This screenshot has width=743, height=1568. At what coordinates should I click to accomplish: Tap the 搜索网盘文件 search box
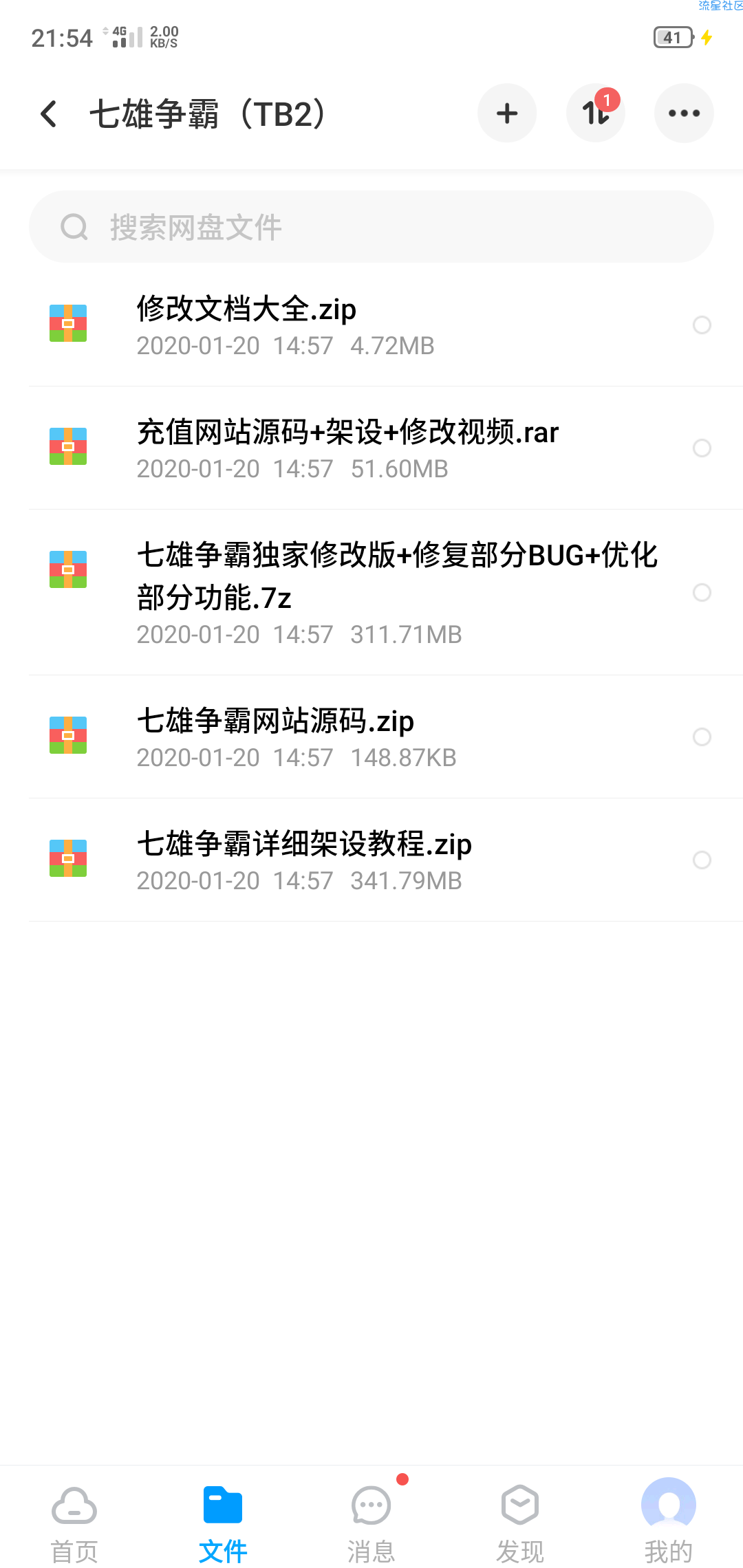tap(371, 227)
